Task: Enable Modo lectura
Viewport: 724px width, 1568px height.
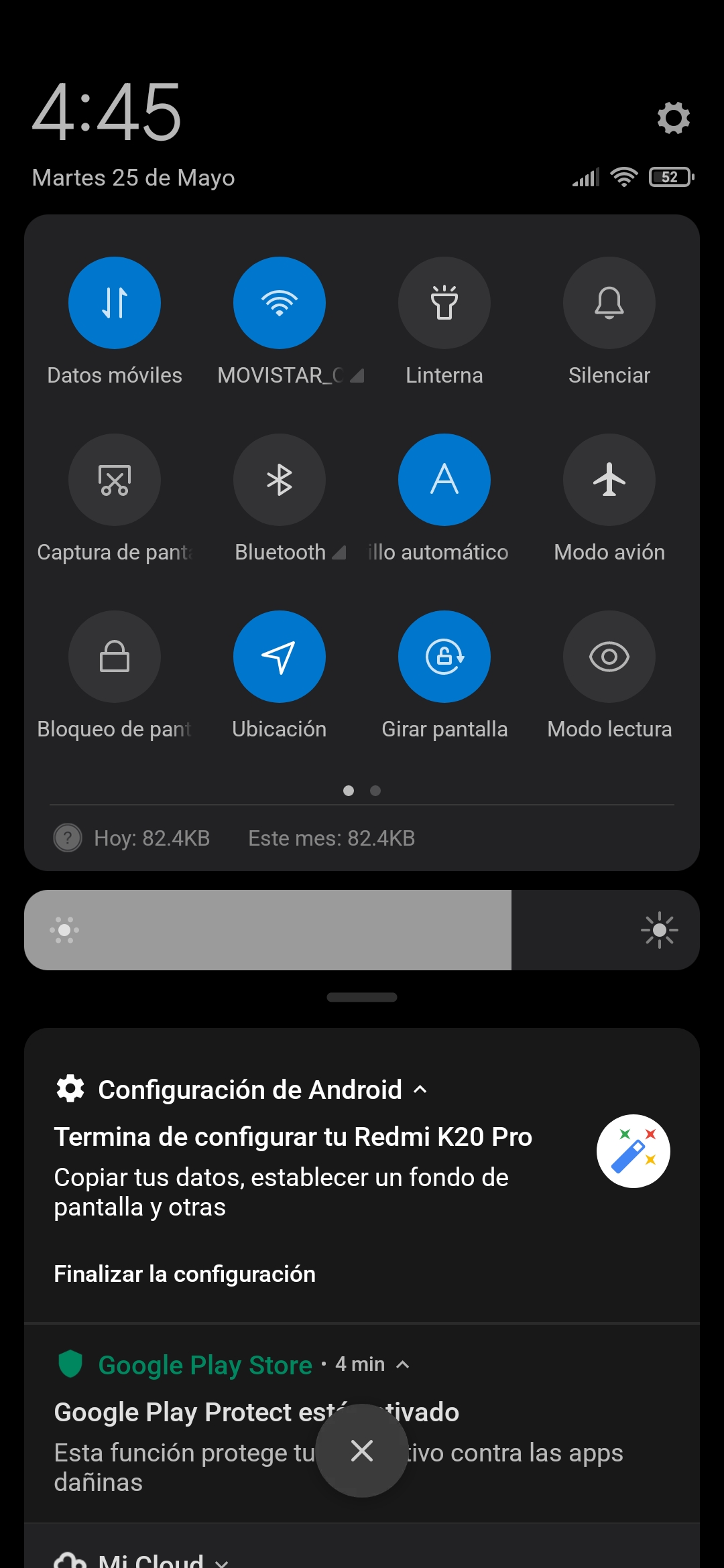Action: pyautogui.click(x=609, y=657)
